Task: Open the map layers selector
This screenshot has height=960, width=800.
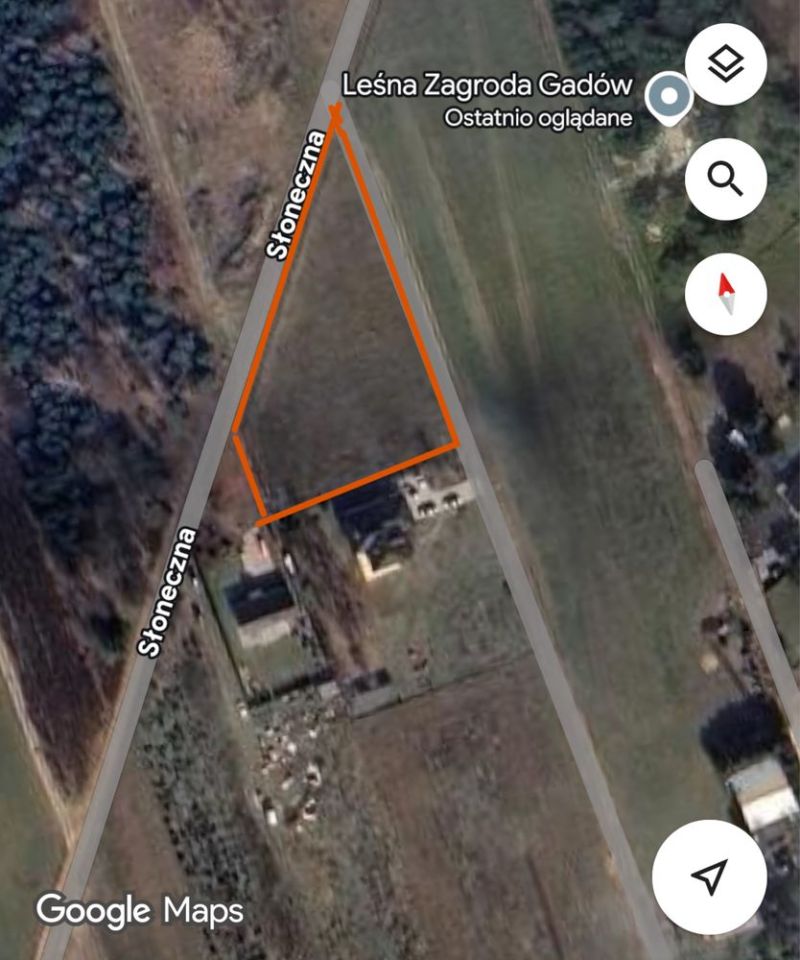Action: pyautogui.click(x=726, y=65)
